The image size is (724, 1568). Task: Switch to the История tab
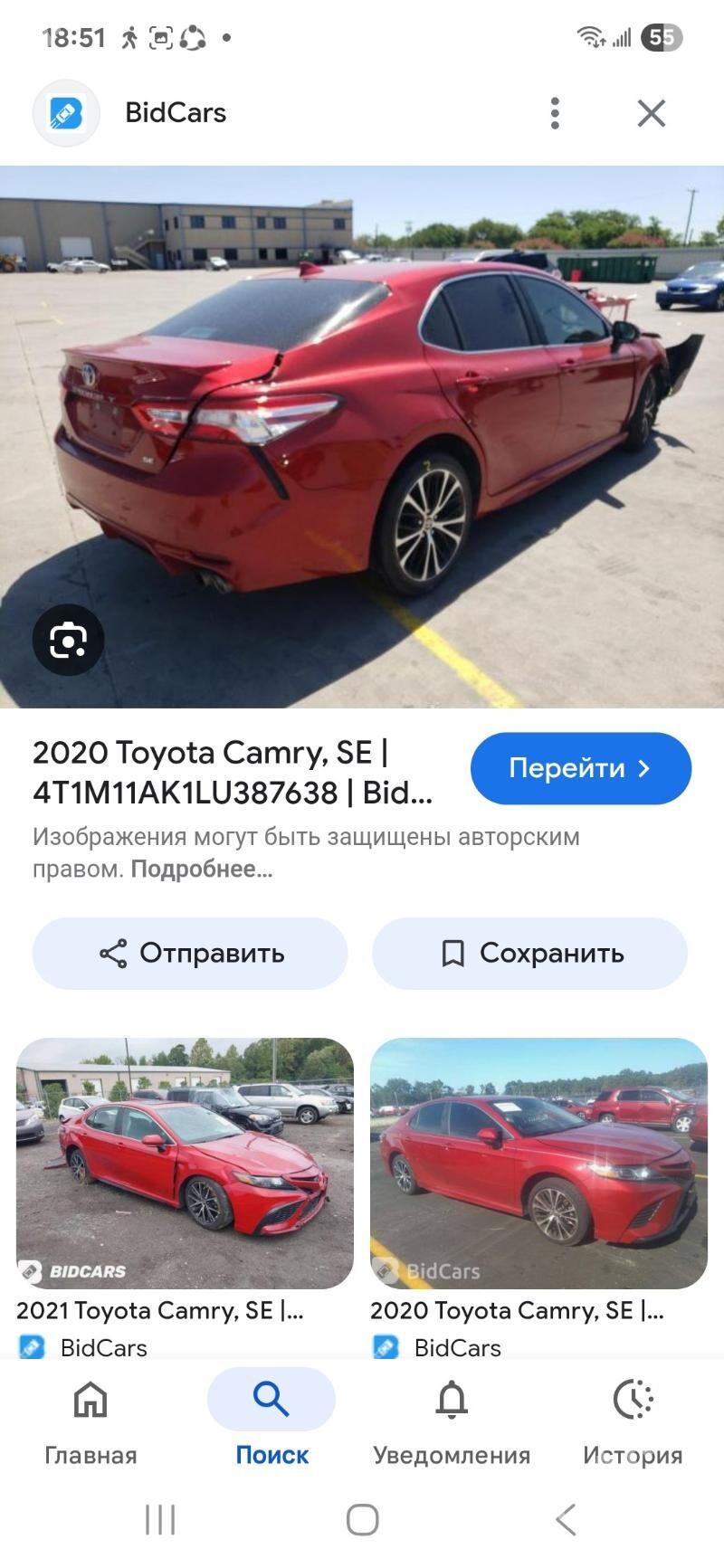tap(633, 1418)
